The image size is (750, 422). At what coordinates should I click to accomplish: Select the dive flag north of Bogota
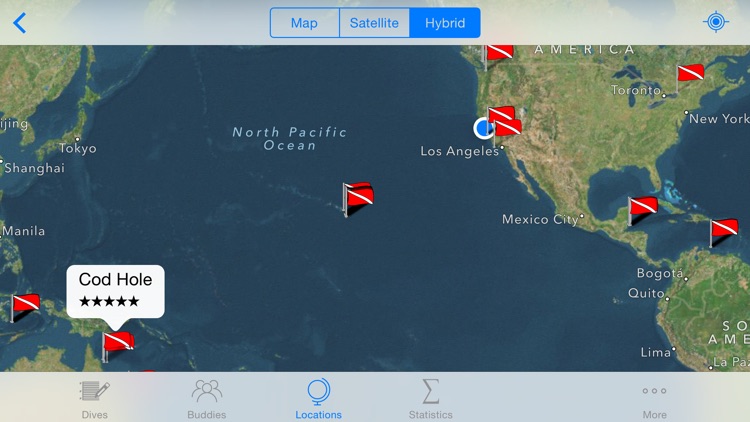tap(723, 231)
